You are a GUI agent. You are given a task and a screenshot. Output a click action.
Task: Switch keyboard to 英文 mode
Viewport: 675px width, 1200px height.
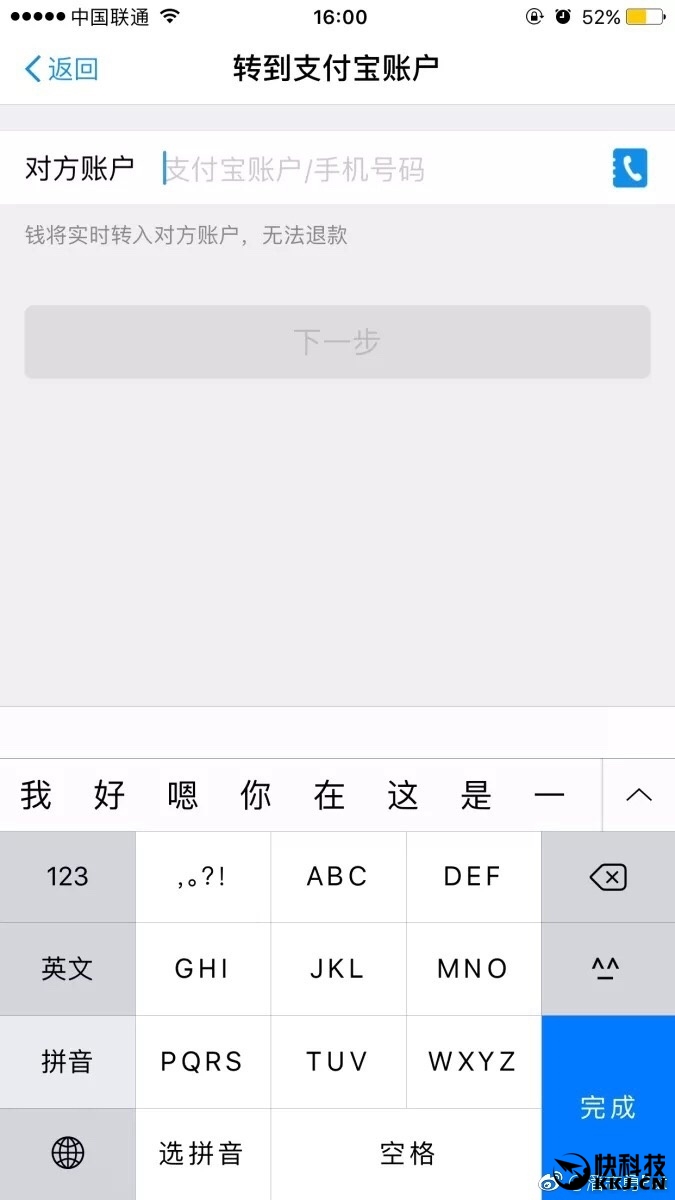coord(67,968)
